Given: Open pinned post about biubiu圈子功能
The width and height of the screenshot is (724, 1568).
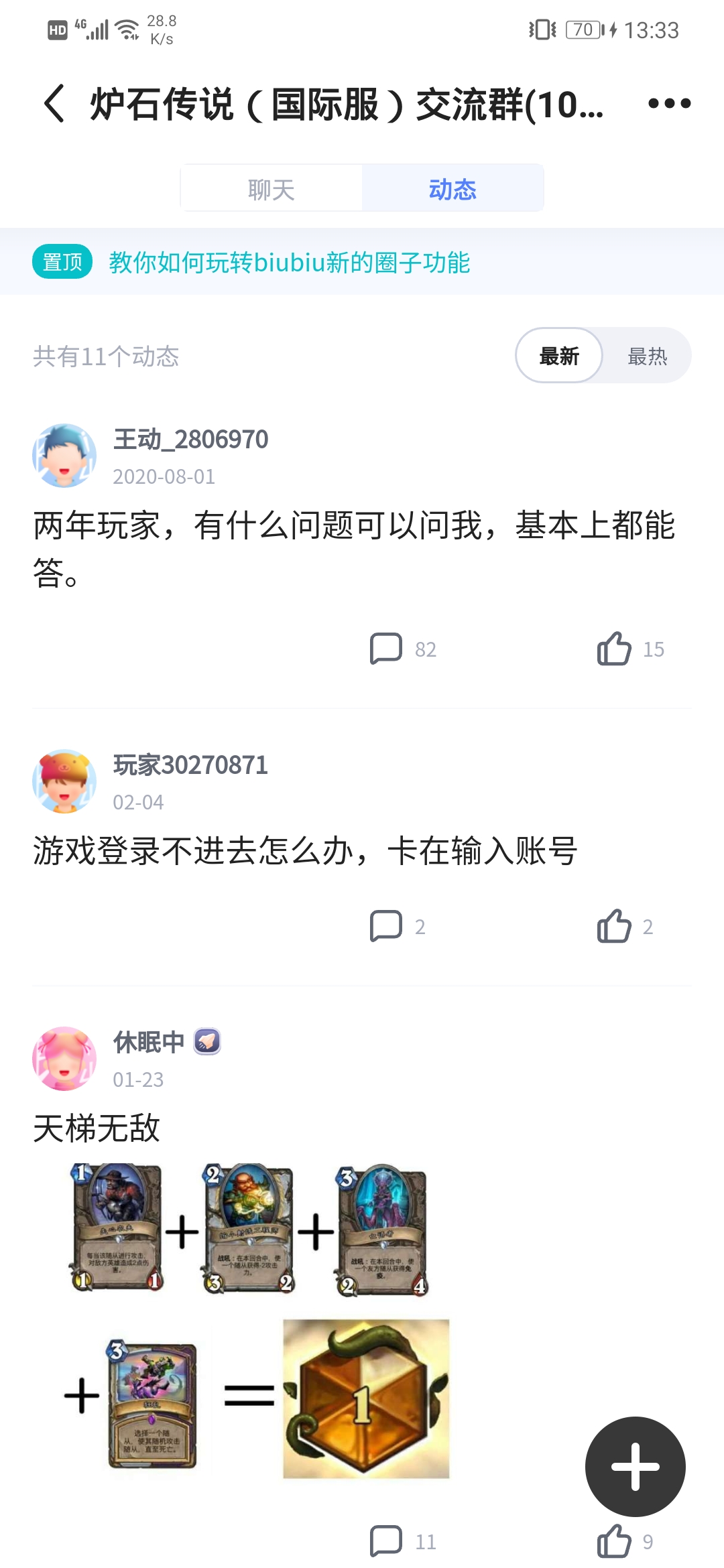Looking at the screenshot, I should (x=289, y=262).
